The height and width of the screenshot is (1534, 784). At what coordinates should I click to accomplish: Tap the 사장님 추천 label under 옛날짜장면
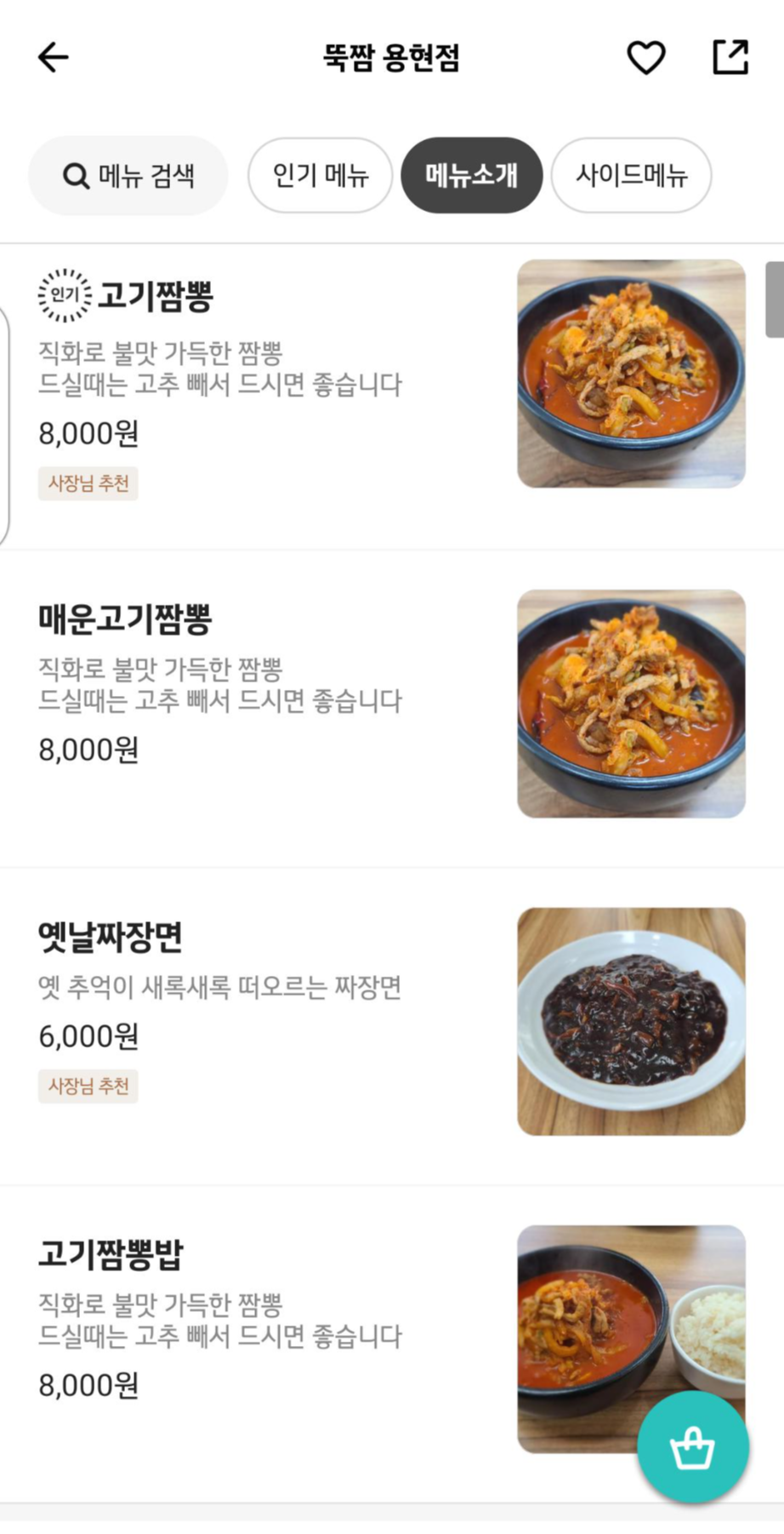click(x=88, y=1086)
